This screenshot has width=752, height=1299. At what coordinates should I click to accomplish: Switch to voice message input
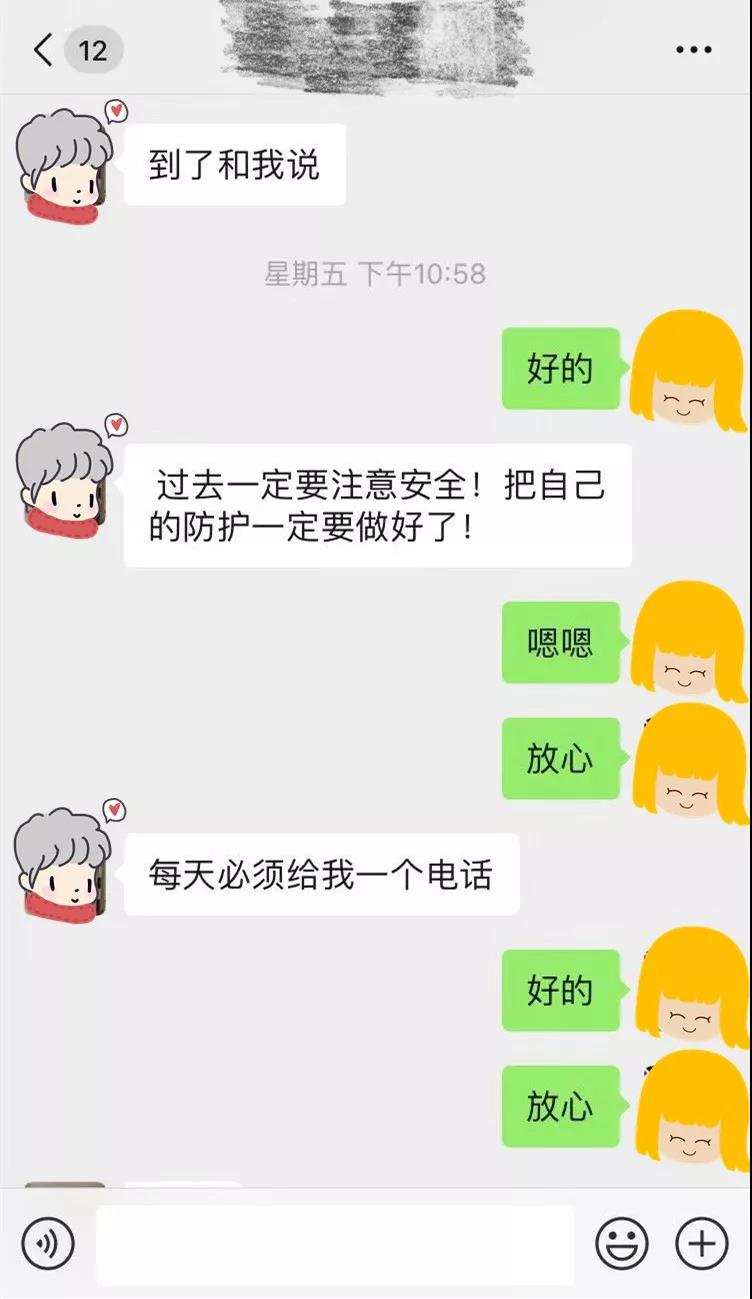47,1243
